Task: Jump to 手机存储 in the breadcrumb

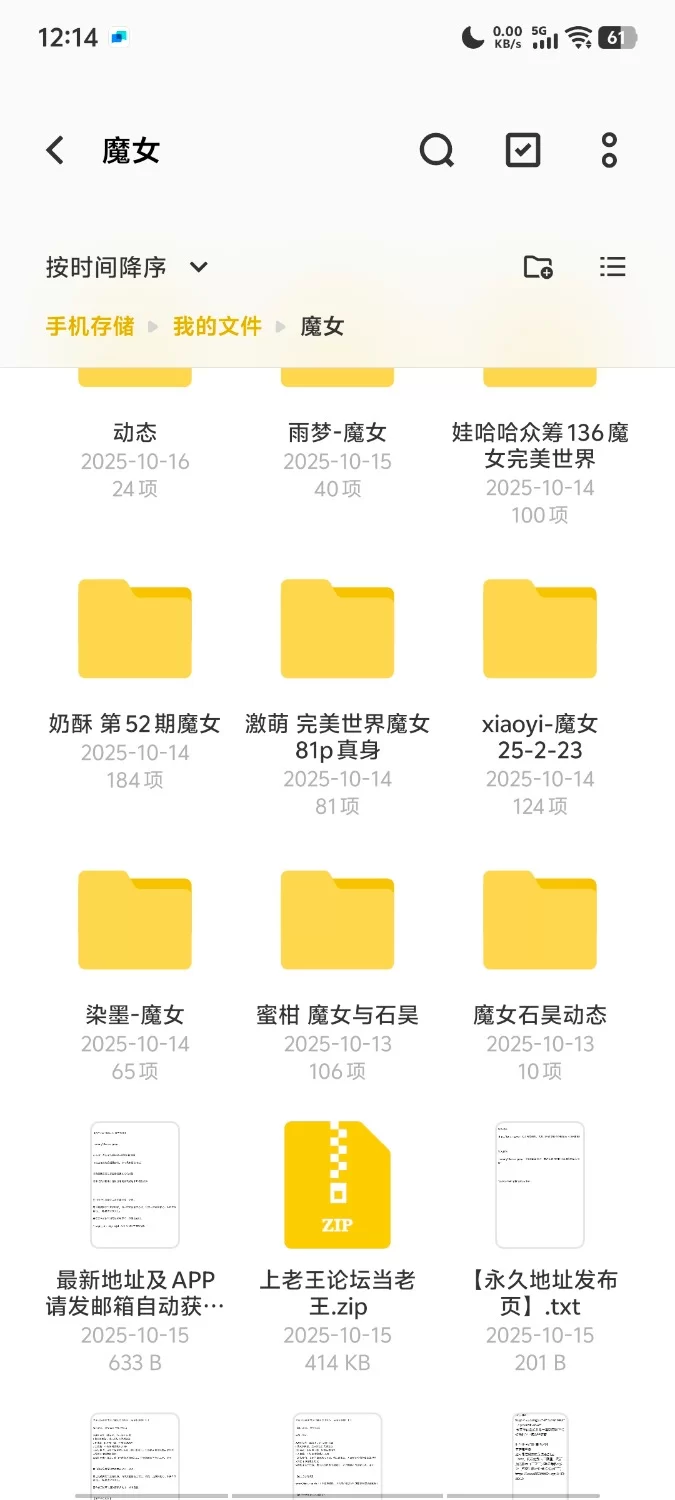Action: 90,326
